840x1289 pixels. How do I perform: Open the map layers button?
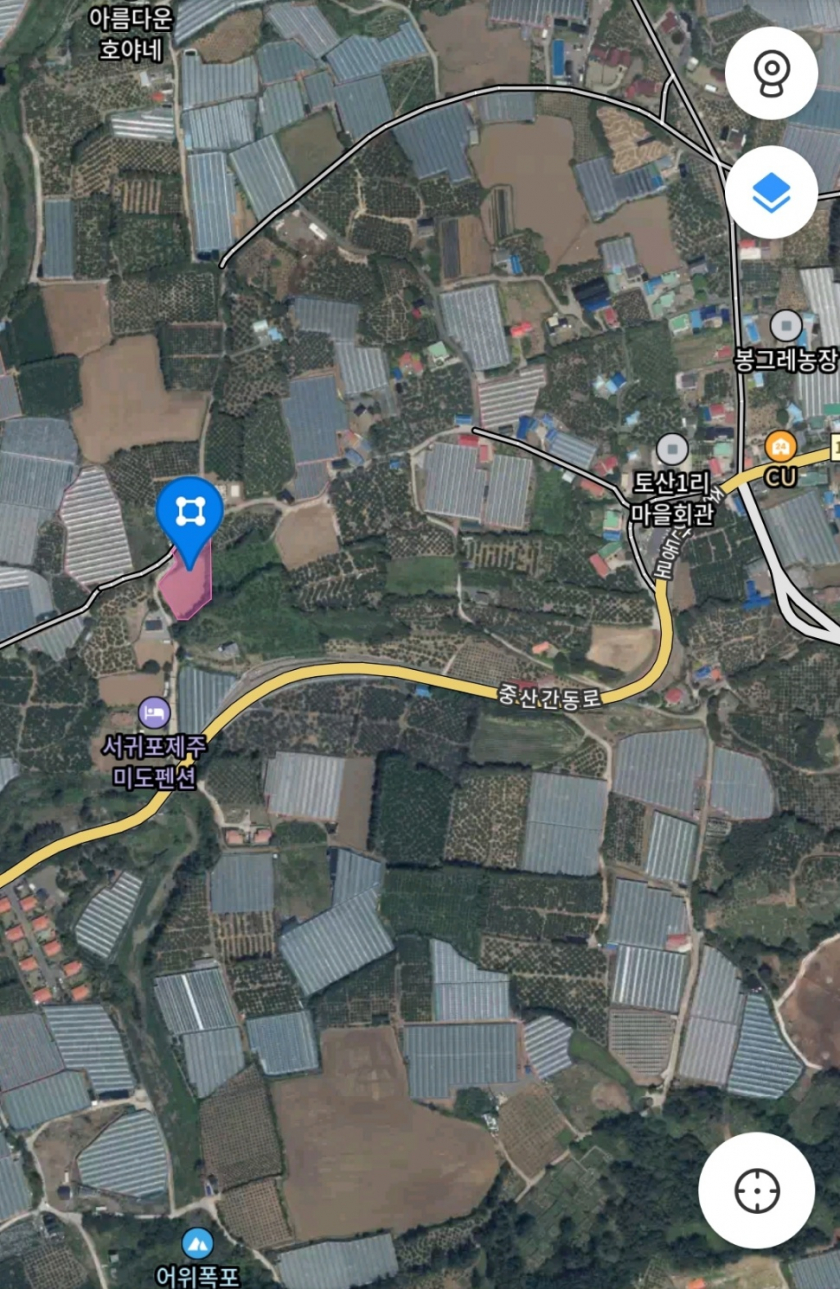click(771, 192)
